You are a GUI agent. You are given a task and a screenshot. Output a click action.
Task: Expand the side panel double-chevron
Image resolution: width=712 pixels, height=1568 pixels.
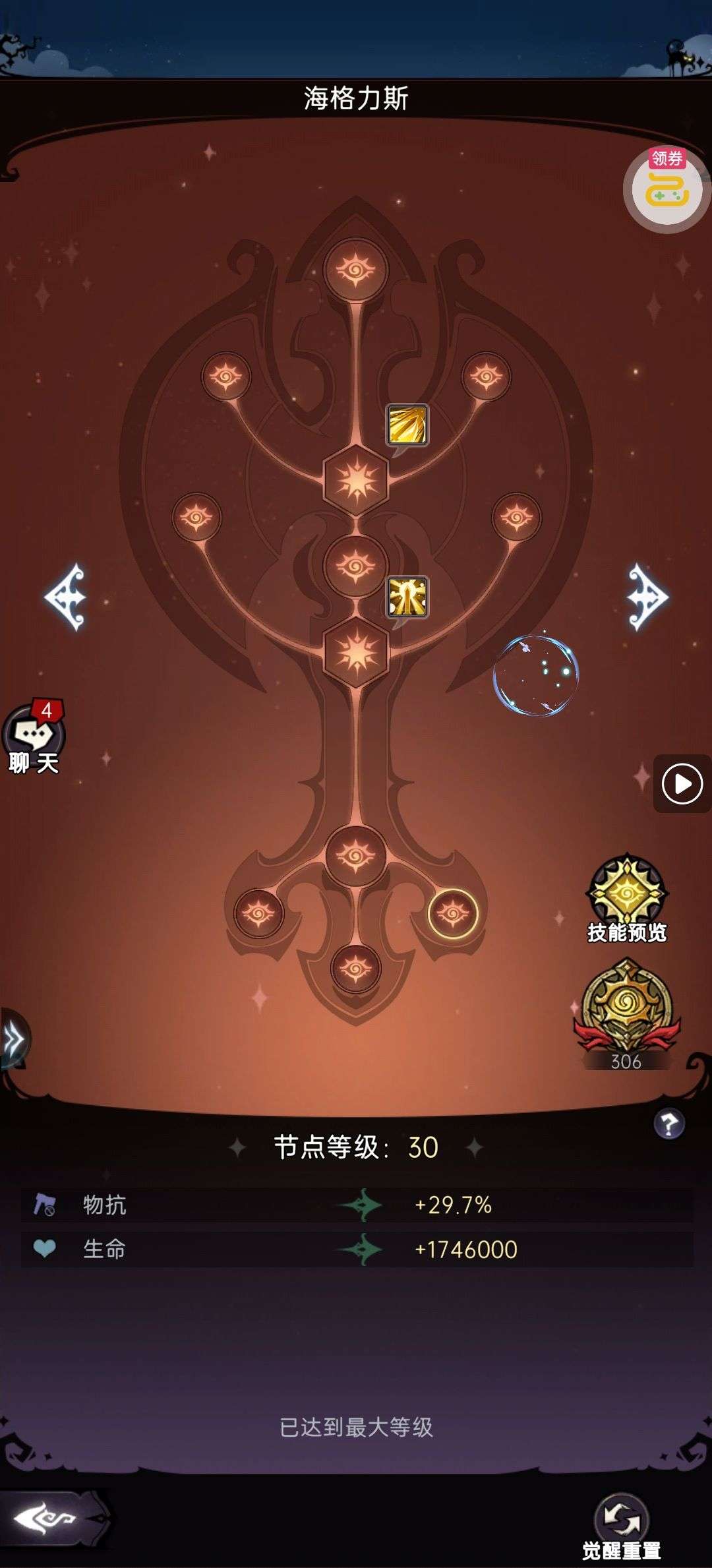tap(13, 1040)
